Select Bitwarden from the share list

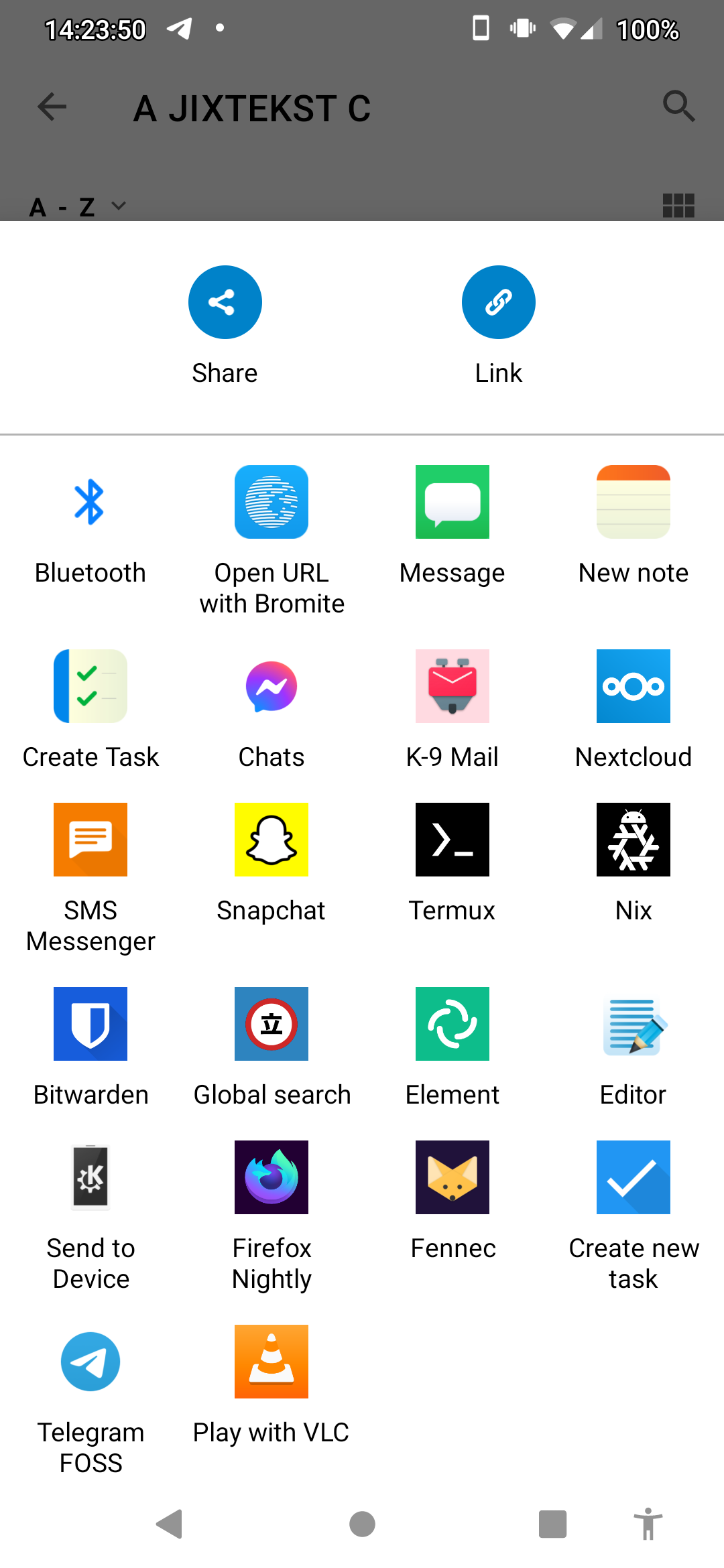90,1025
